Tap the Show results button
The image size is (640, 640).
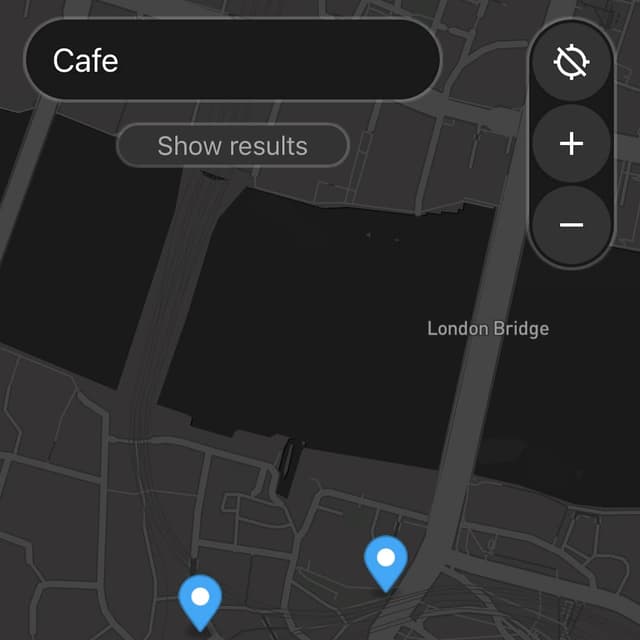coord(232,146)
